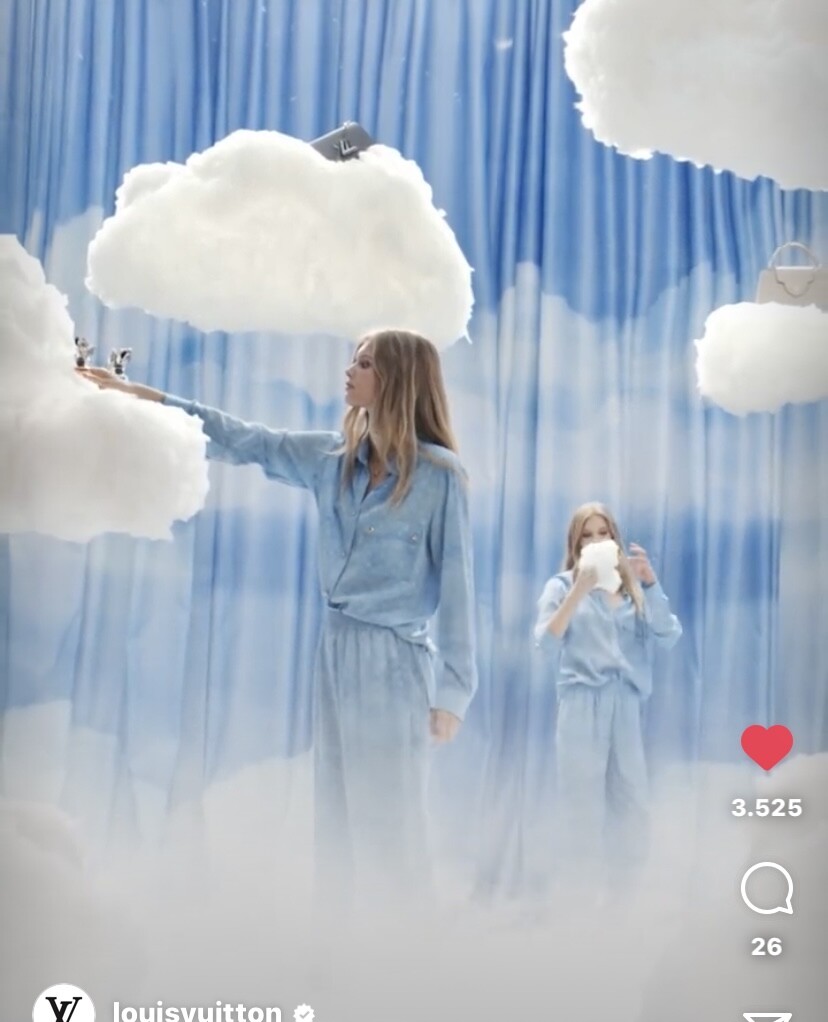Open the comments bubble icon
The height and width of the screenshot is (1022, 828).
(766, 889)
